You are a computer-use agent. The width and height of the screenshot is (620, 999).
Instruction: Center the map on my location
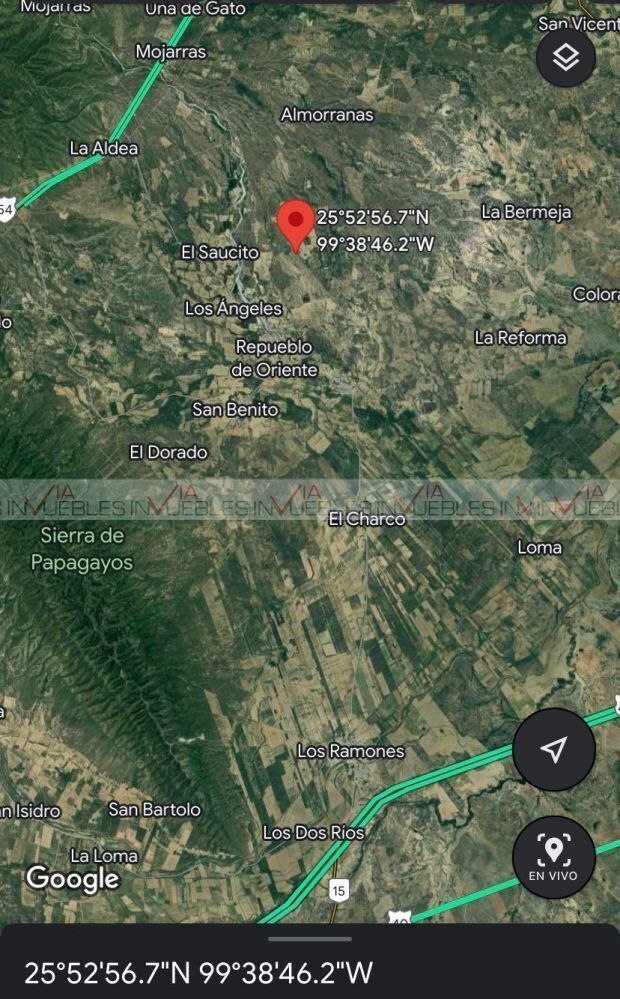(x=554, y=749)
